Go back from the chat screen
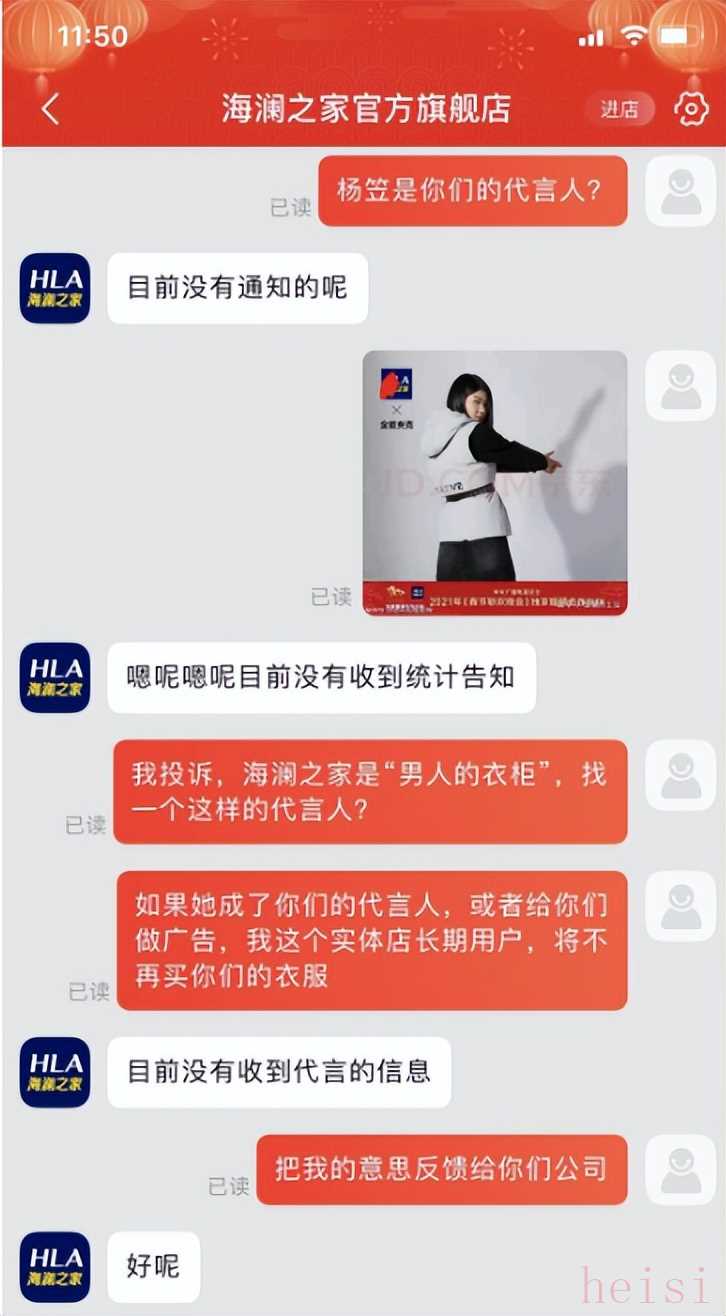This screenshot has width=726, height=1316. click(50, 109)
